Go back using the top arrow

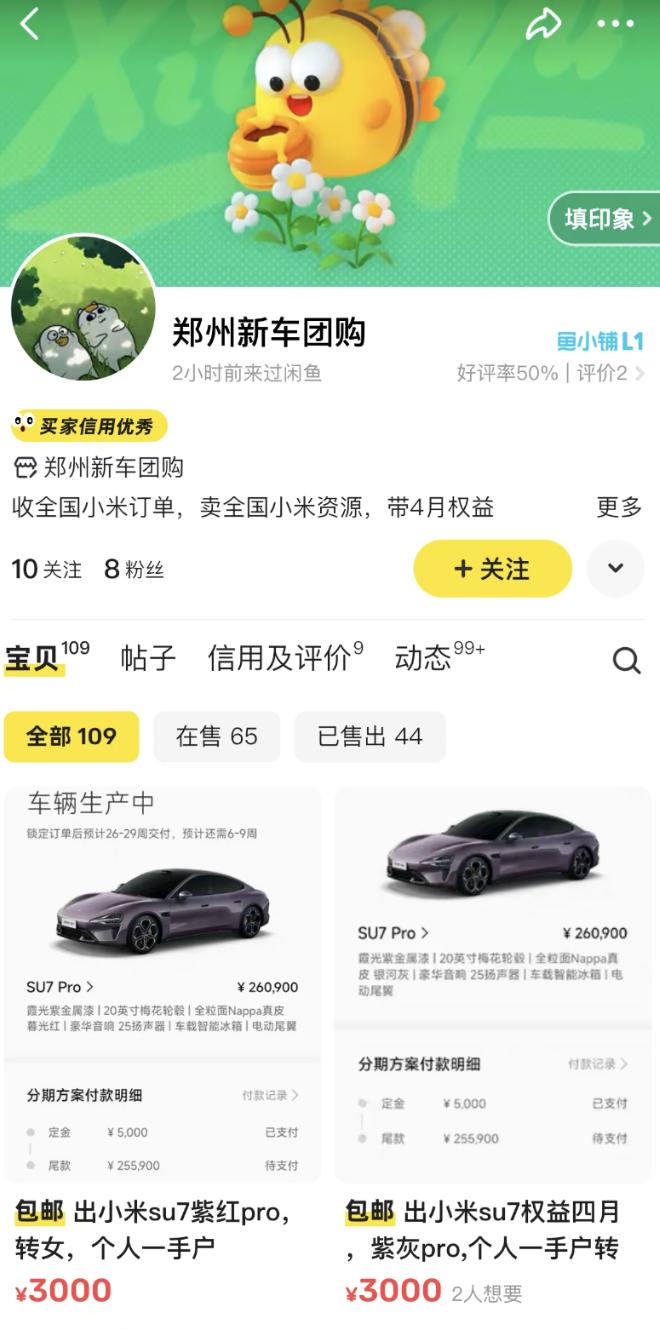pos(30,24)
